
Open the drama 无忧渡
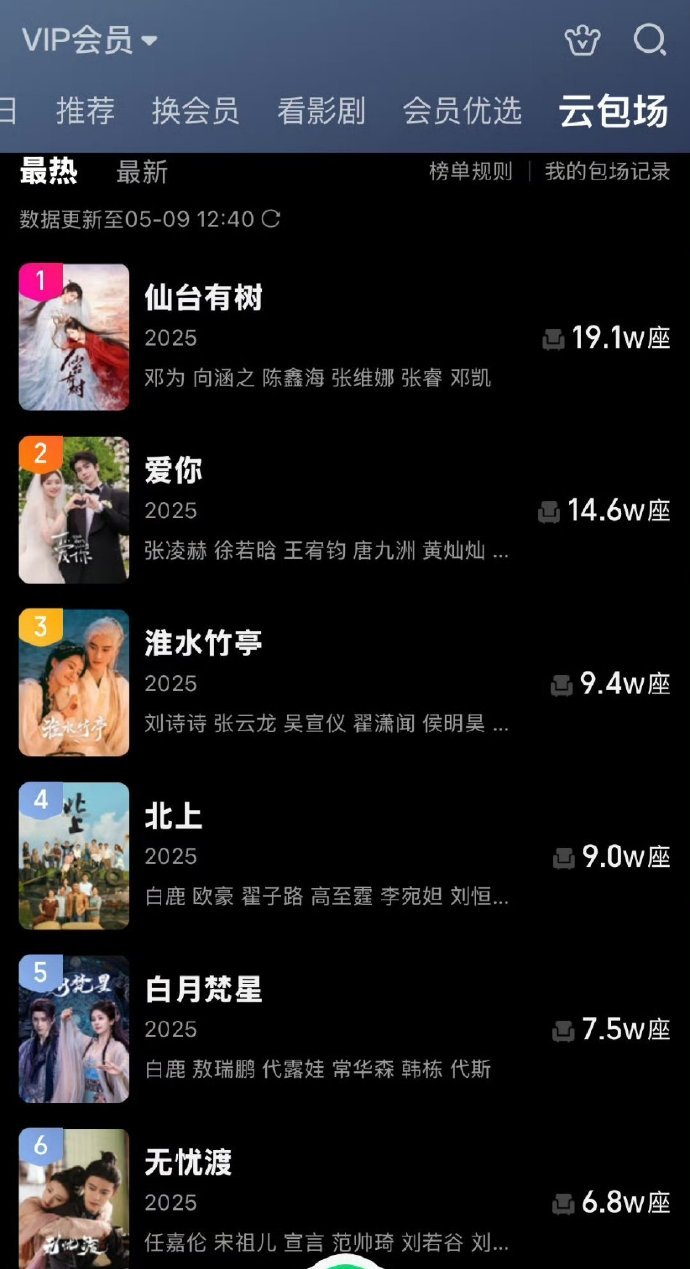click(345, 1198)
